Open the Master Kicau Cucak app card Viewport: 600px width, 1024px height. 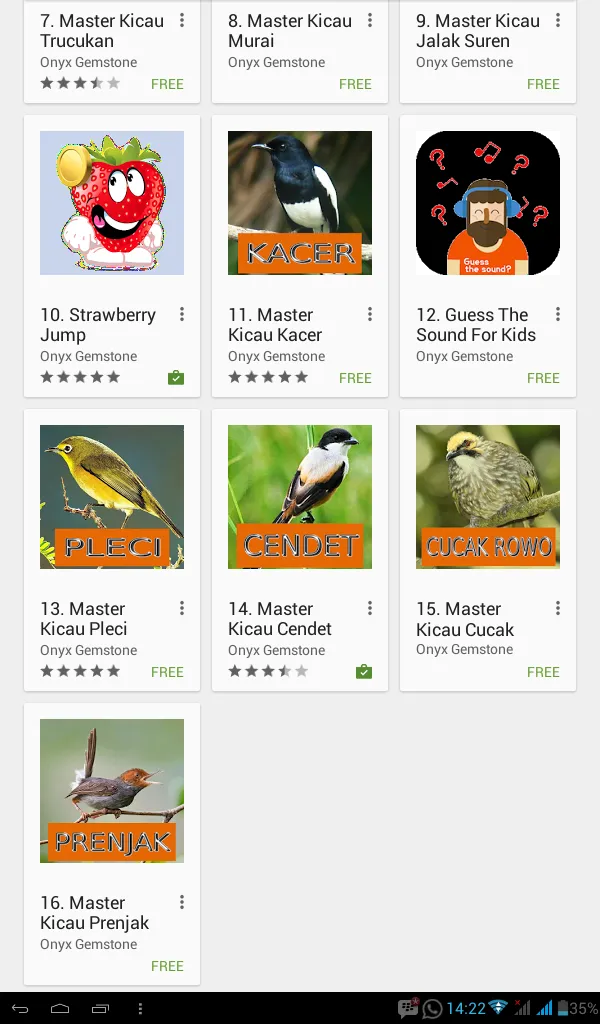pos(488,497)
